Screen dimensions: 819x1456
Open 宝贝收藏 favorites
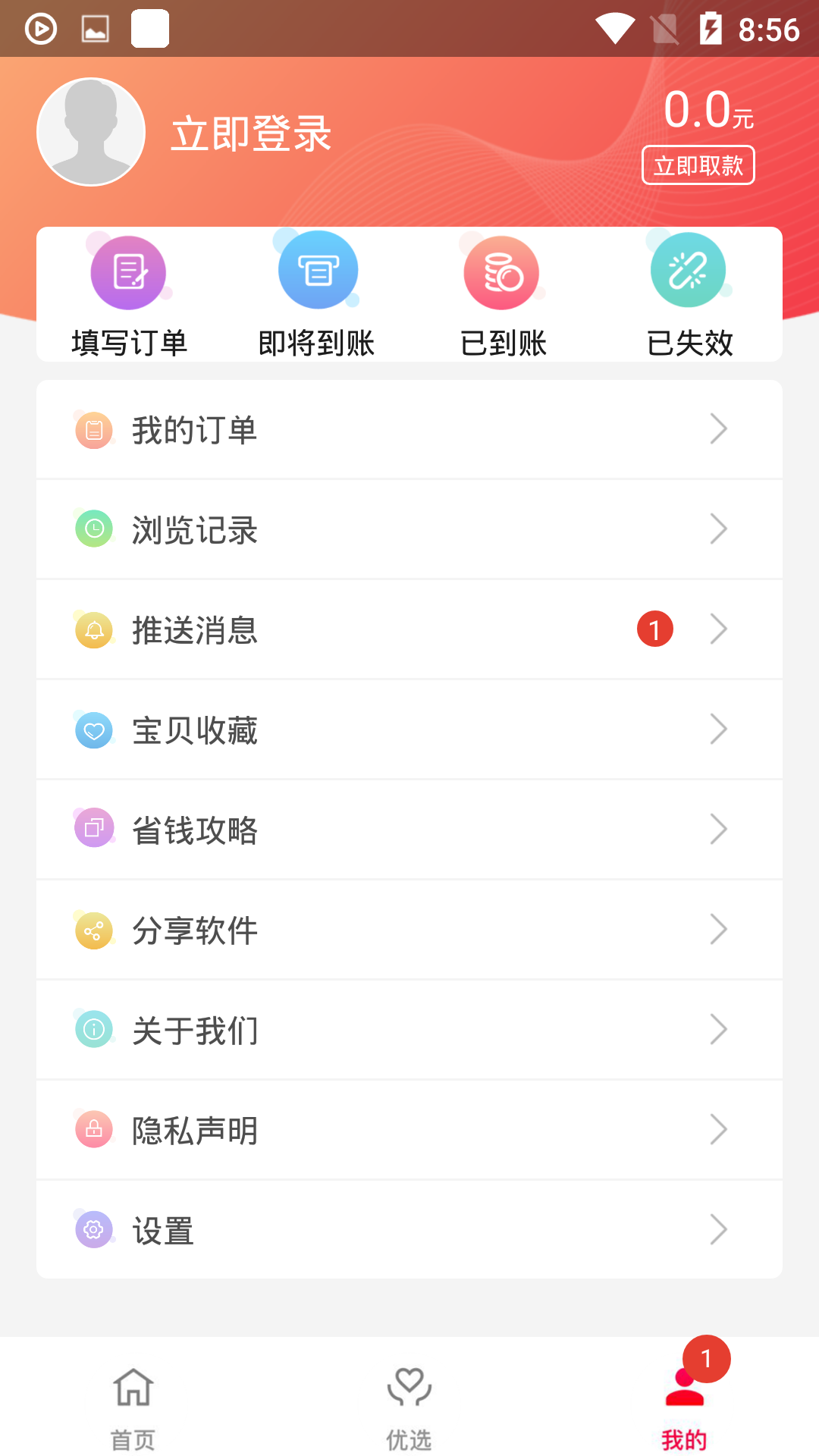(409, 730)
